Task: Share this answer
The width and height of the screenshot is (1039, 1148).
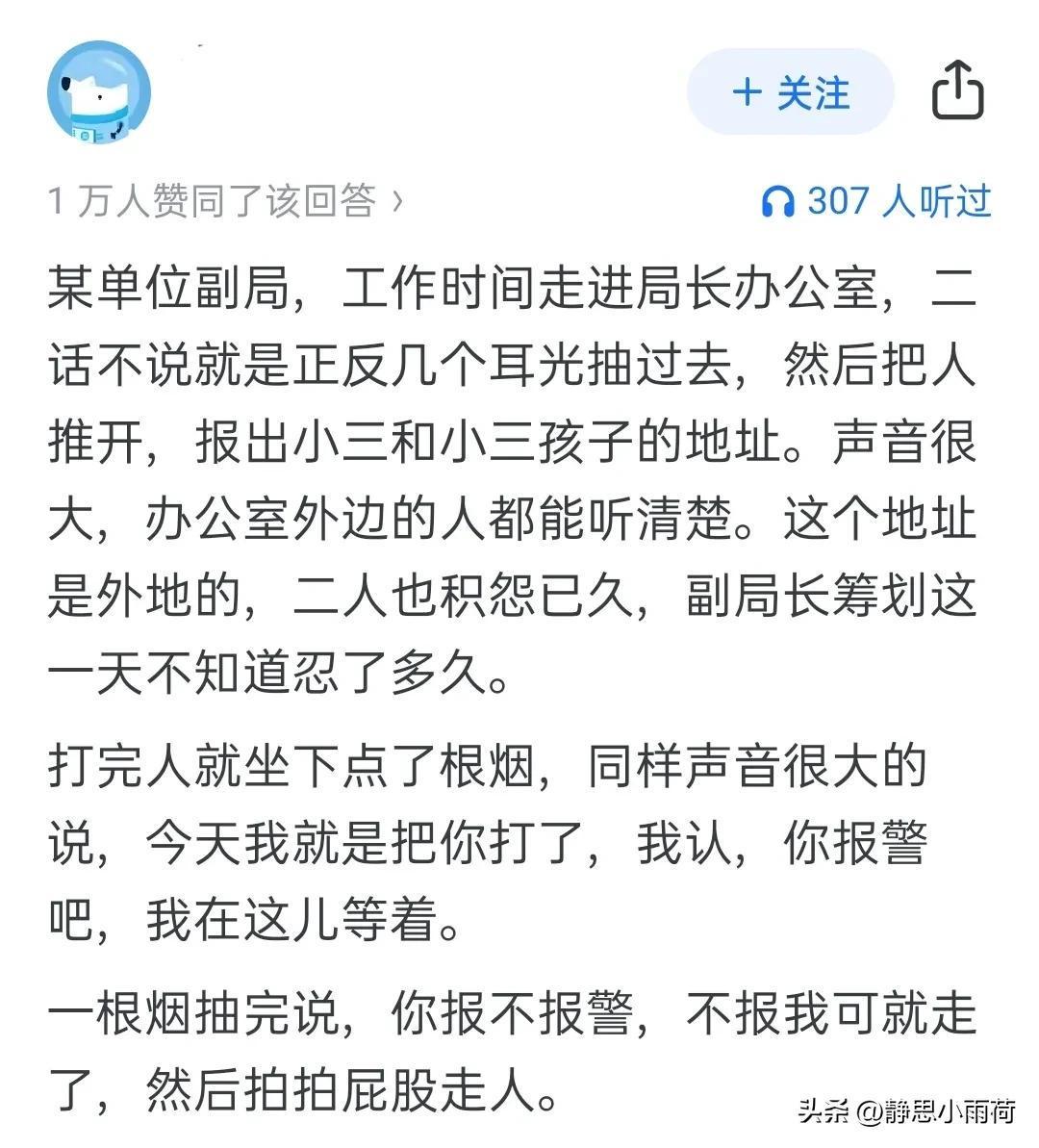Action: 958,91
